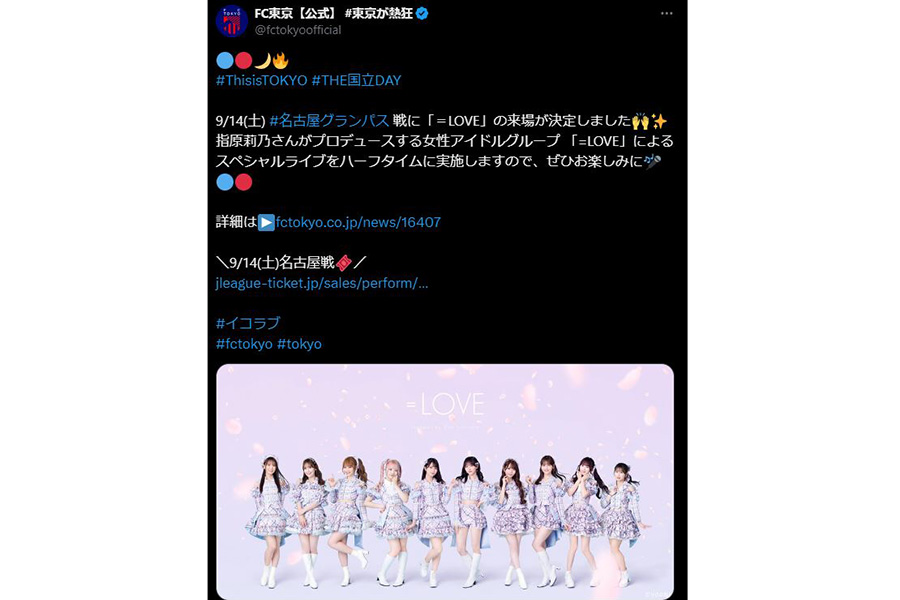Open hashtag #fctokyo
Viewport: 900px width, 600px height.
(x=244, y=344)
